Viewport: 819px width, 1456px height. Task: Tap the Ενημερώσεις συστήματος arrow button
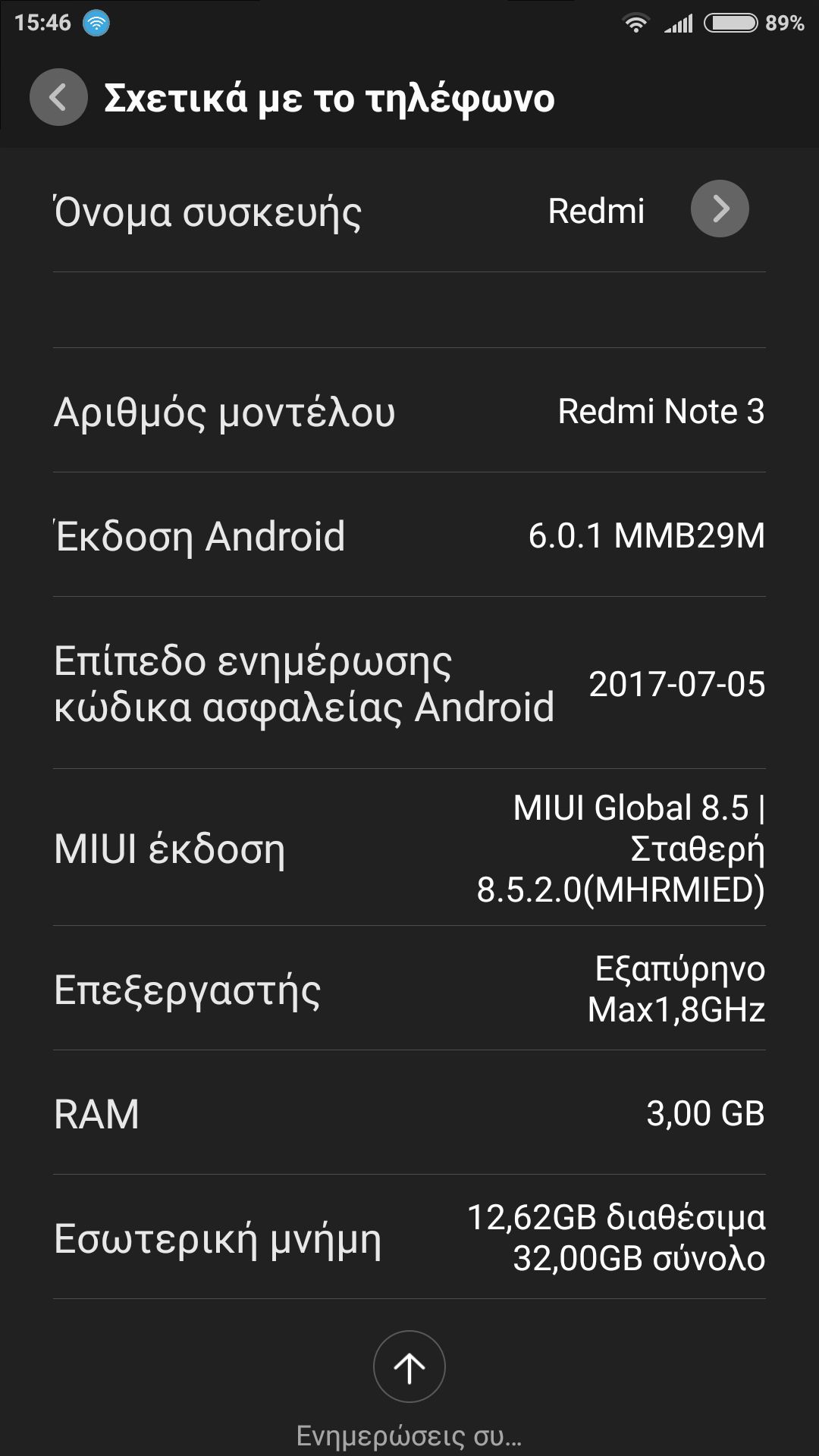coord(409,1367)
